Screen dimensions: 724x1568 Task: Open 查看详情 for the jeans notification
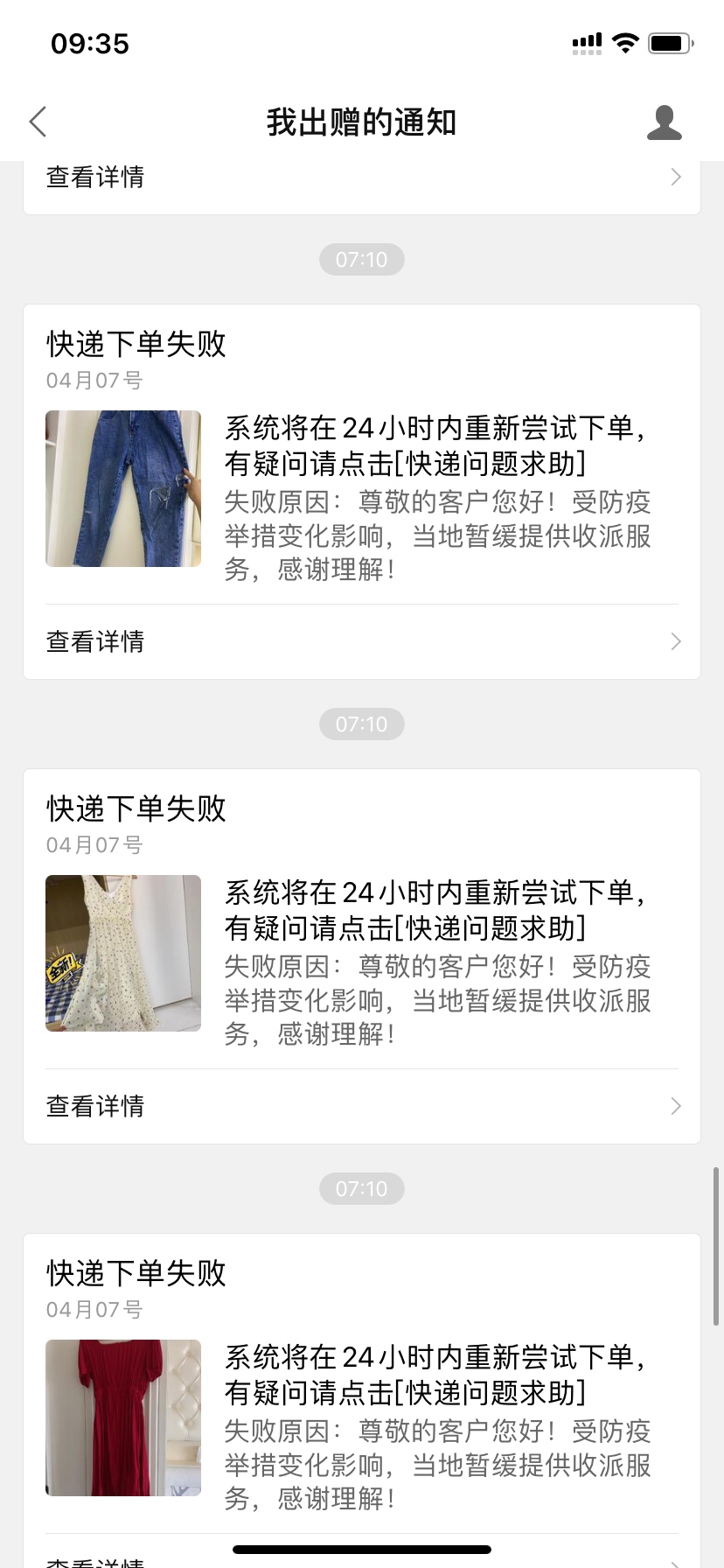(361, 641)
